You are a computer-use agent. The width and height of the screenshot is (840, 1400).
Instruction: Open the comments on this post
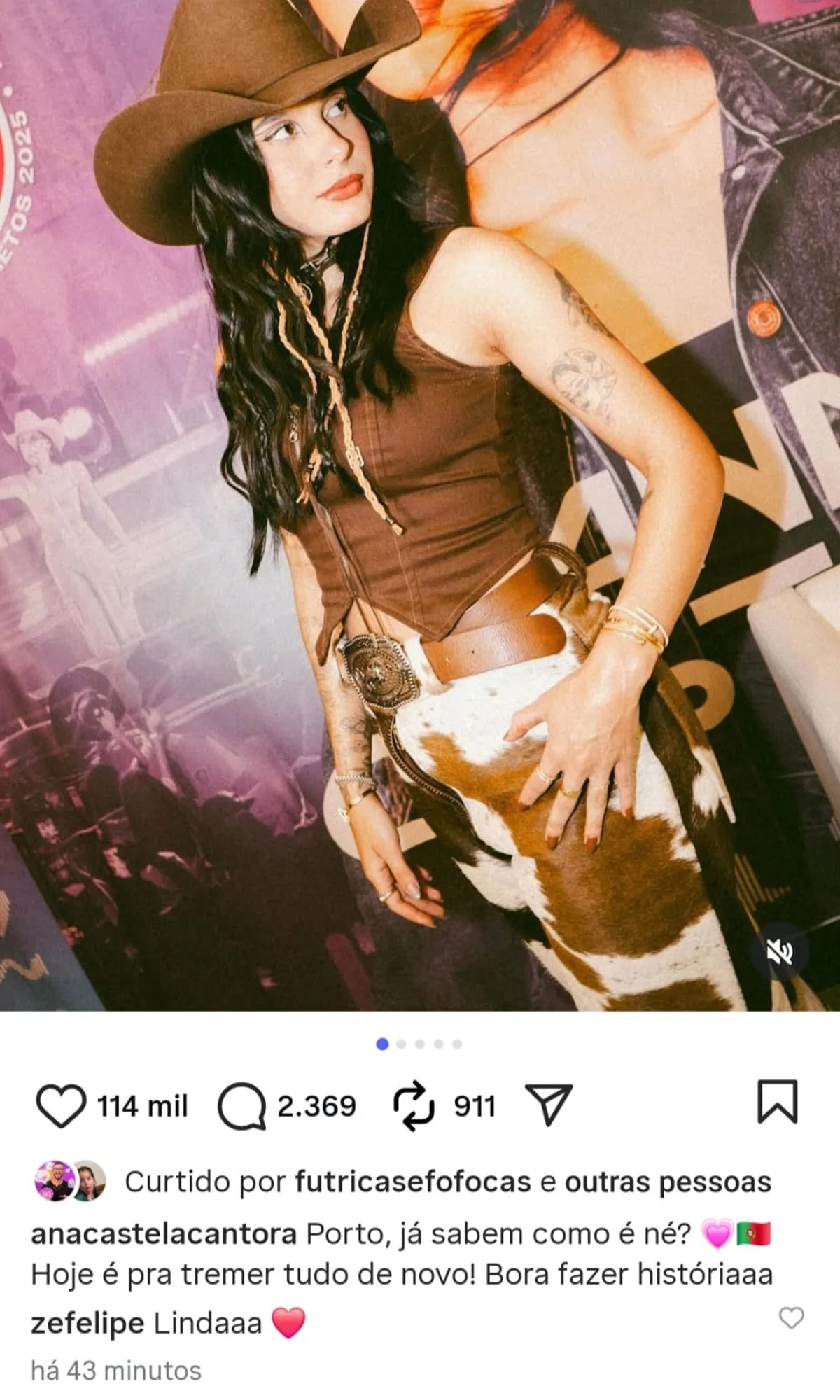(241, 1106)
